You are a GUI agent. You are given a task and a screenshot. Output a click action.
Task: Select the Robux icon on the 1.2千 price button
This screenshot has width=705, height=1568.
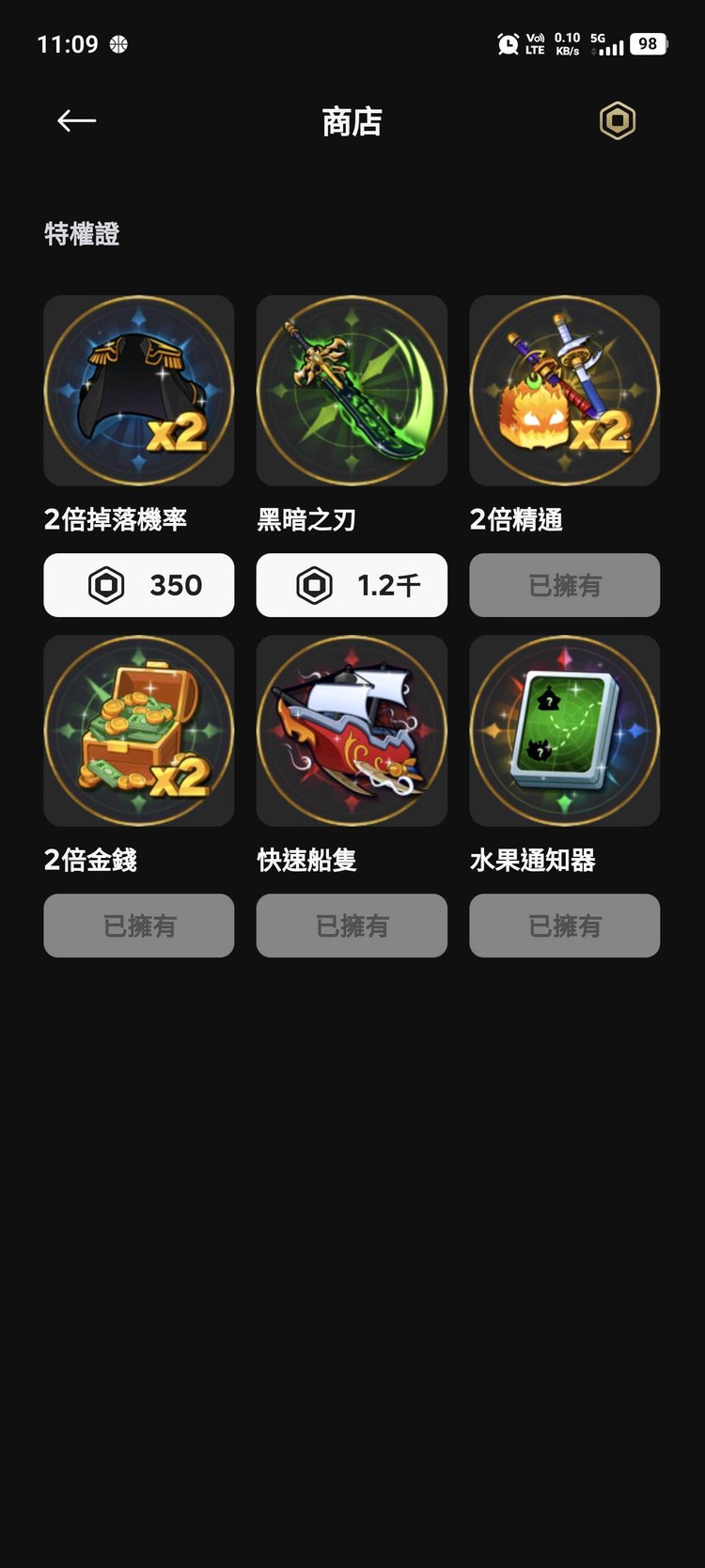(x=319, y=585)
